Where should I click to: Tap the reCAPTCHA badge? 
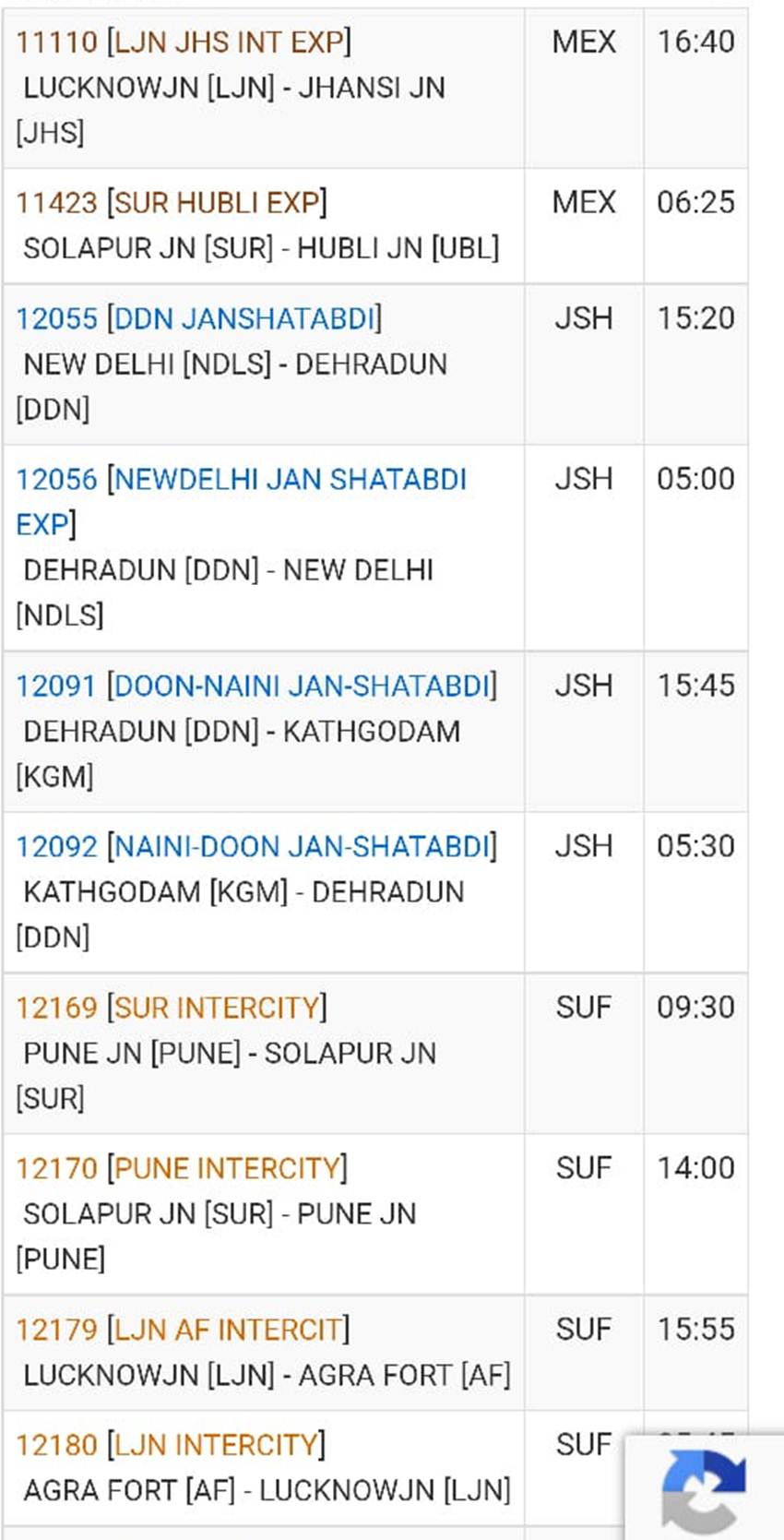click(705, 1487)
